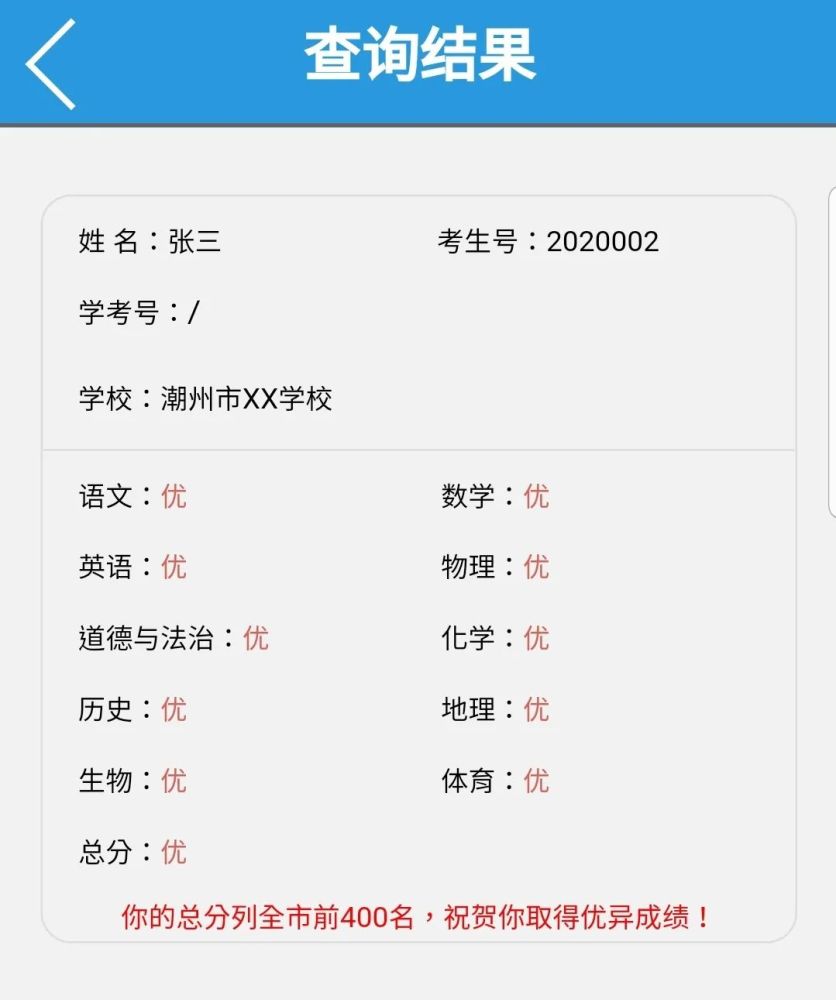Click the 优 grade next to 语文
Image resolution: width=836 pixels, height=1000 pixels.
pos(172,496)
